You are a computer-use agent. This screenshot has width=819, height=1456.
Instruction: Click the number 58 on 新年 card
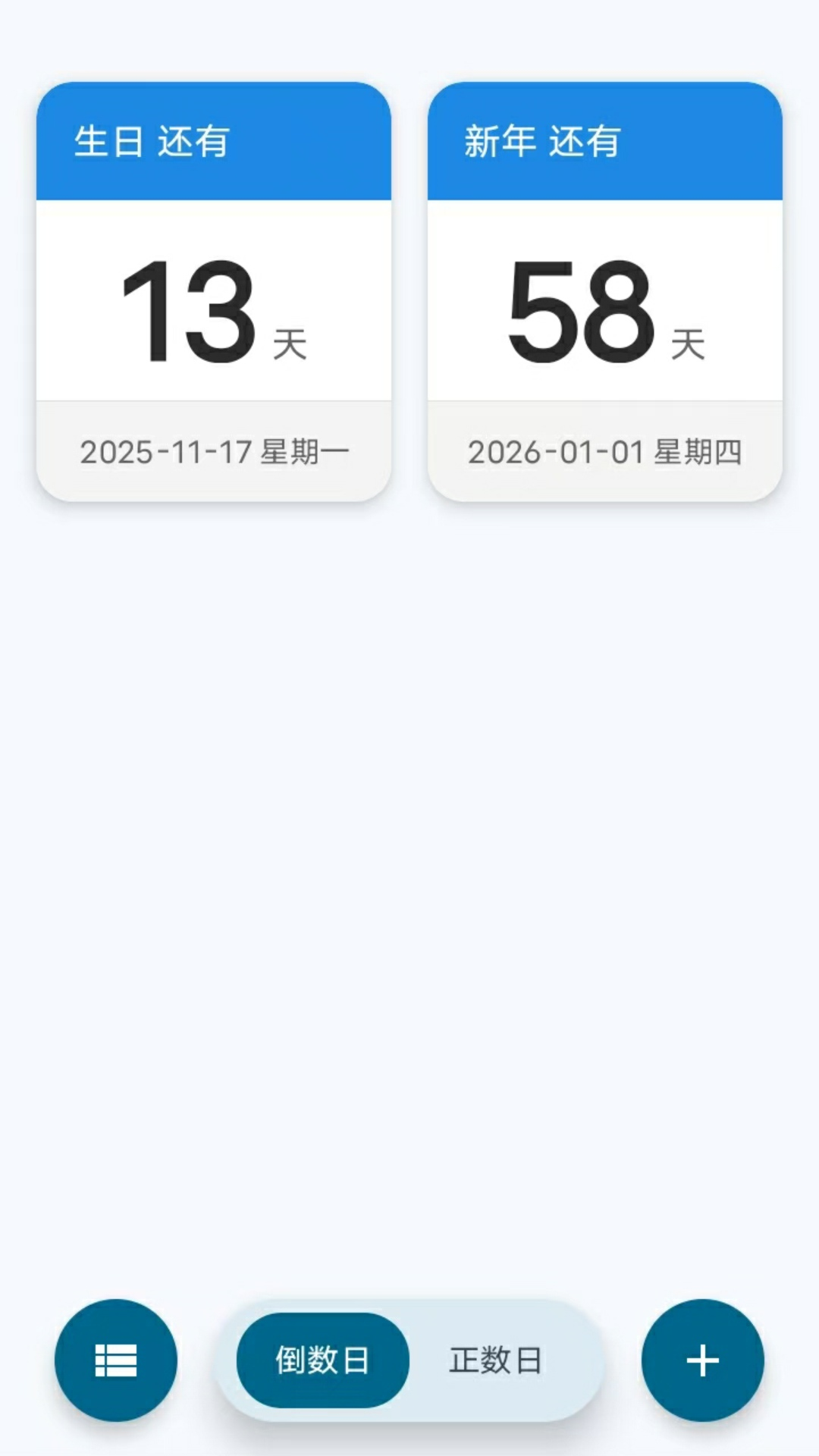point(580,311)
